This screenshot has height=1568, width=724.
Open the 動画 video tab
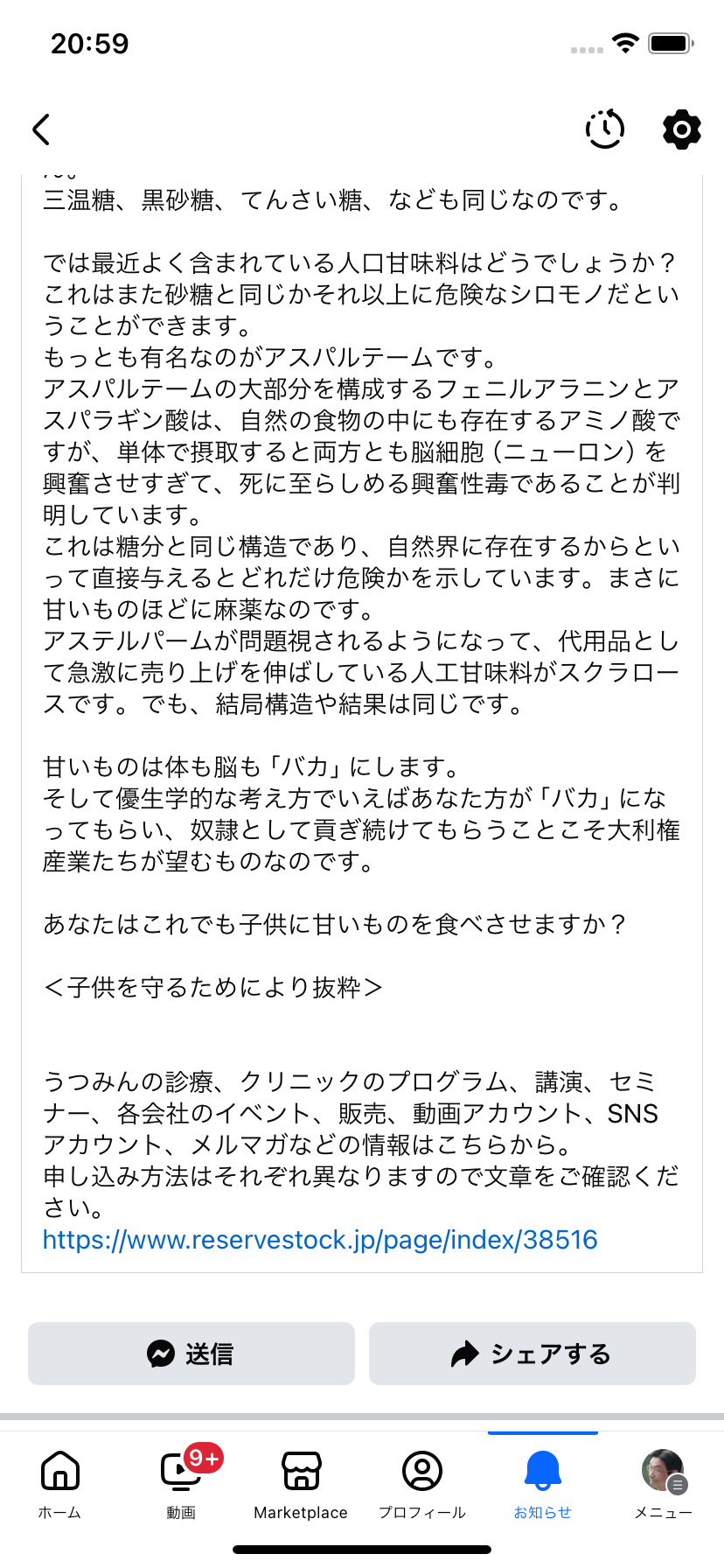[181, 1485]
